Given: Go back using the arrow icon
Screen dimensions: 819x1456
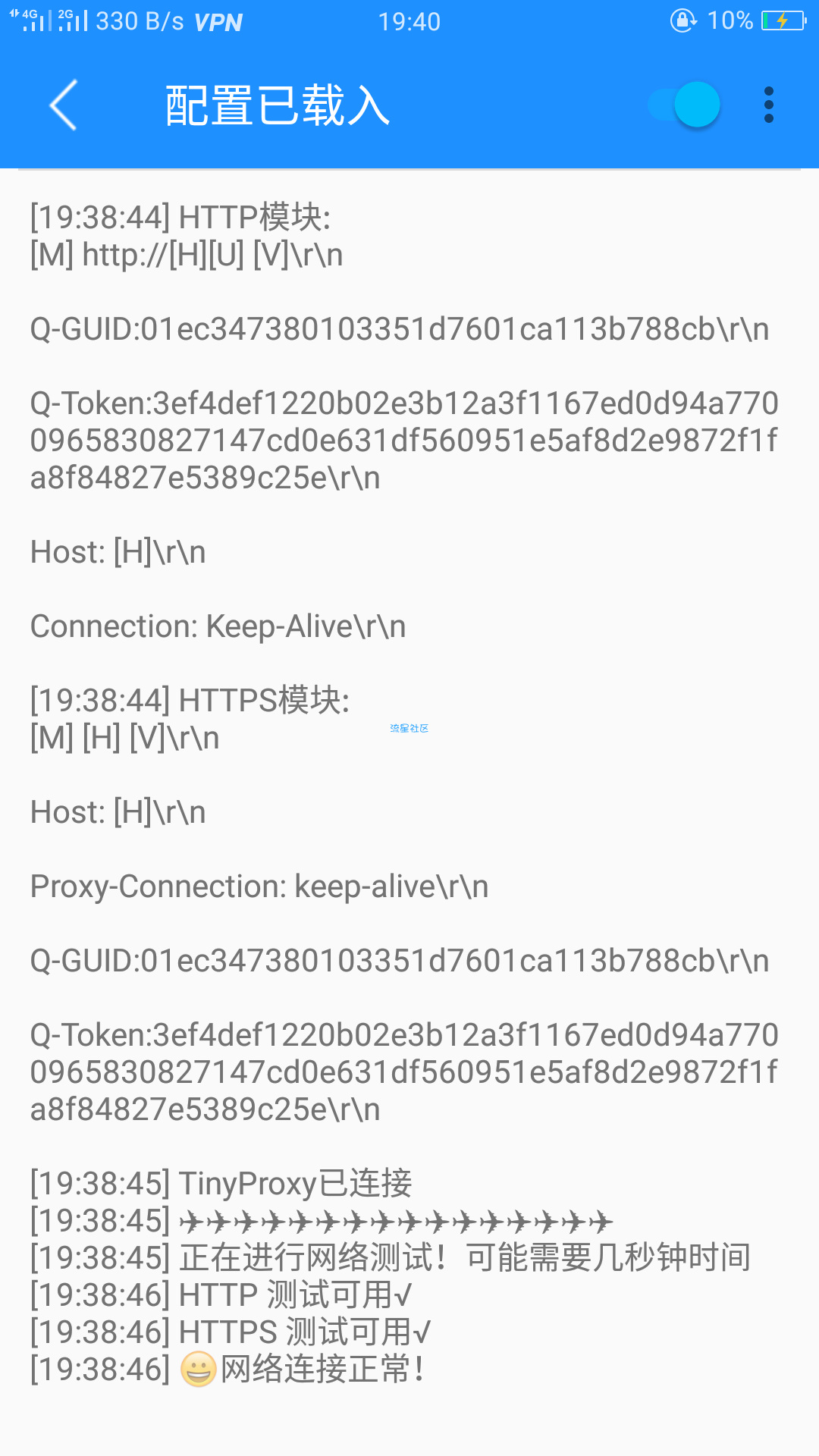Looking at the screenshot, I should coord(64,105).
